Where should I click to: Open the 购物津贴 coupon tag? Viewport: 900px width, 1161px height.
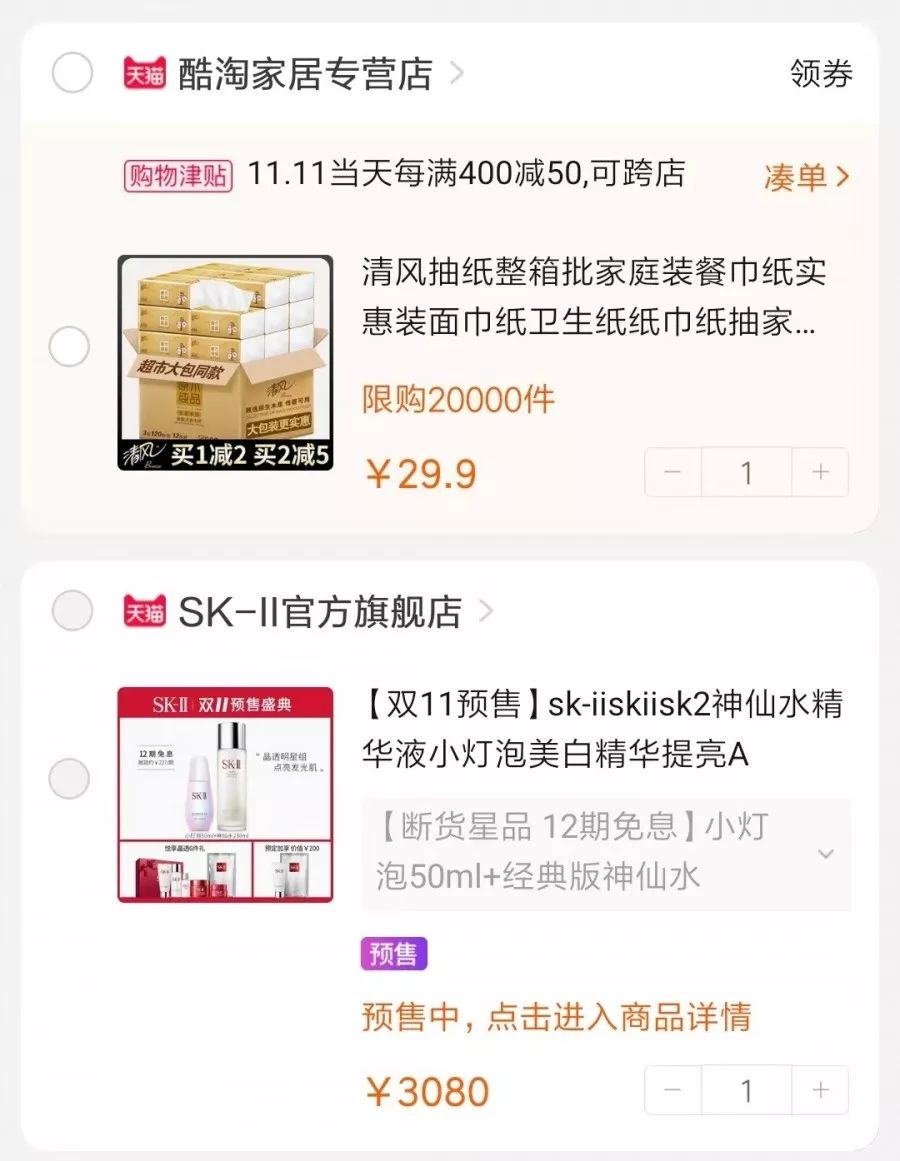coord(175,174)
